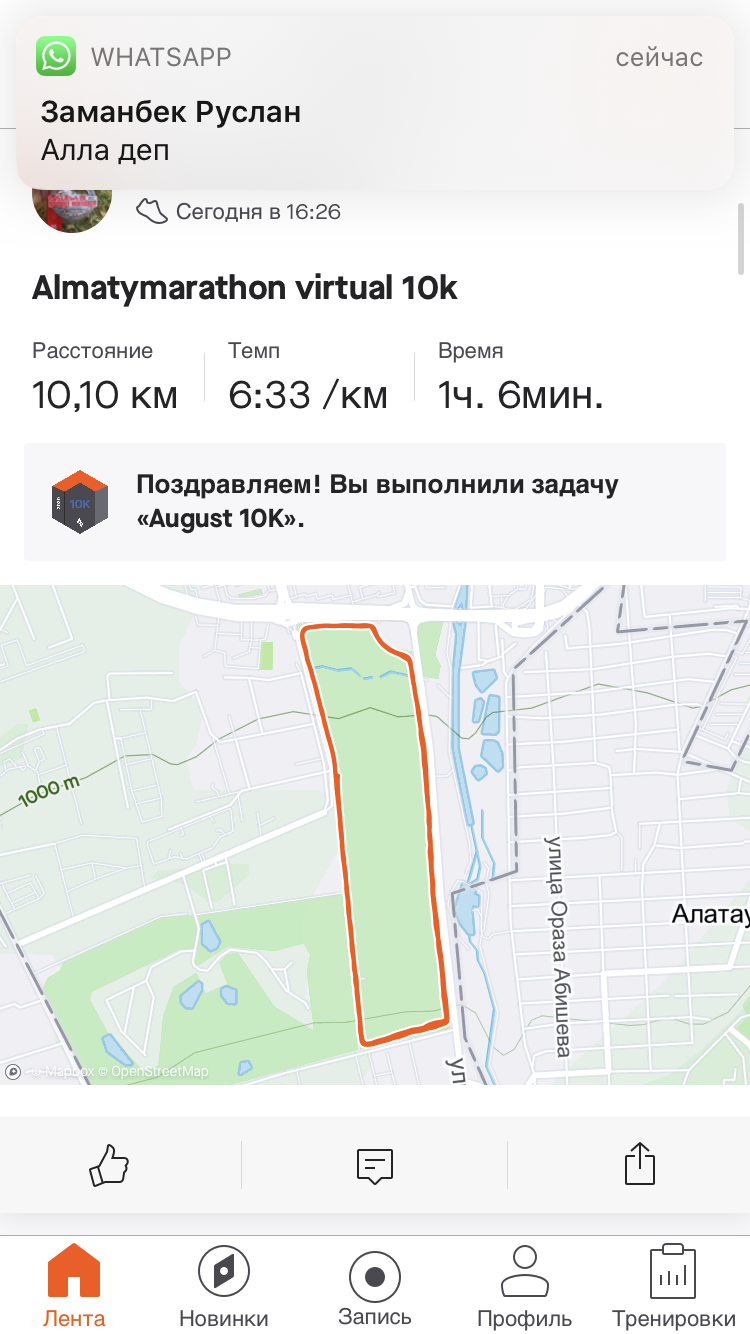Open the WhatsApp notification from Заманбек Руслан
750x1334 pixels.
(x=375, y=102)
